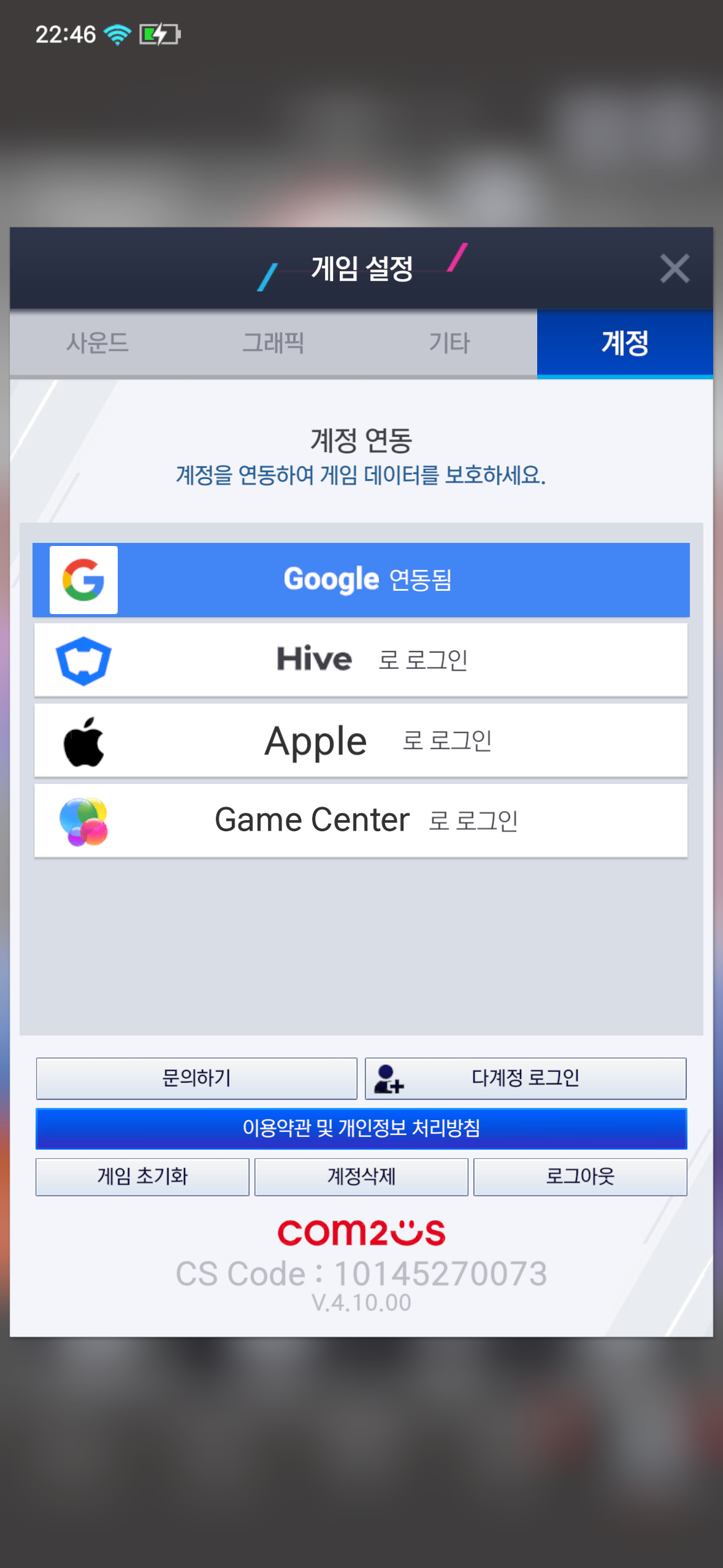This screenshot has height=1568, width=723.
Task: Tap the Google 연동됨 button
Action: (361, 580)
